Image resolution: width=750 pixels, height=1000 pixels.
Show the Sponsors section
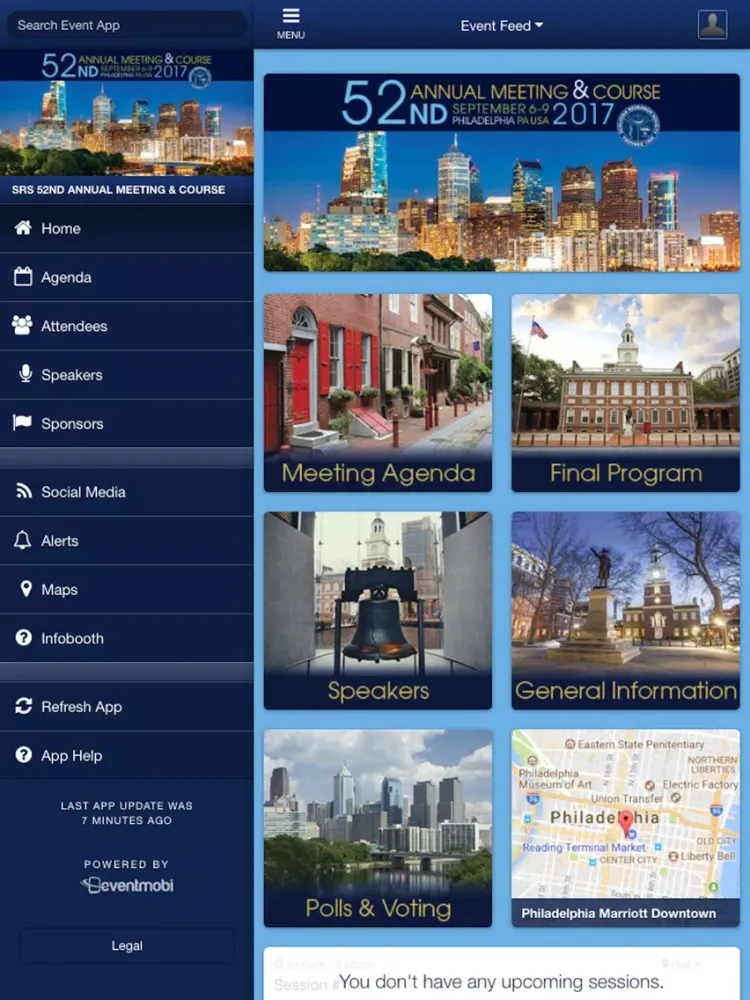pyautogui.click(x=126, y=424)
